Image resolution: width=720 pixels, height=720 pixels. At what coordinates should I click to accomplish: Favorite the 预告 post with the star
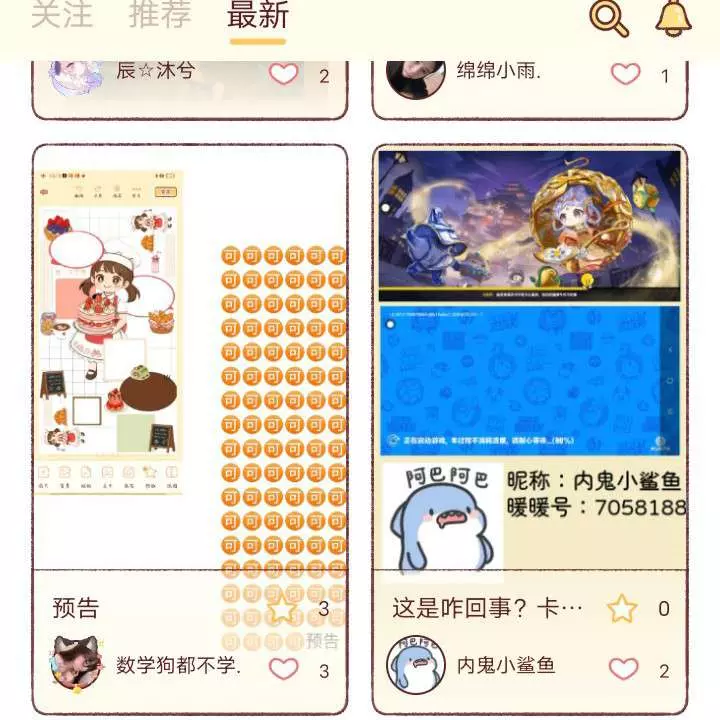(x=283, y=608)
